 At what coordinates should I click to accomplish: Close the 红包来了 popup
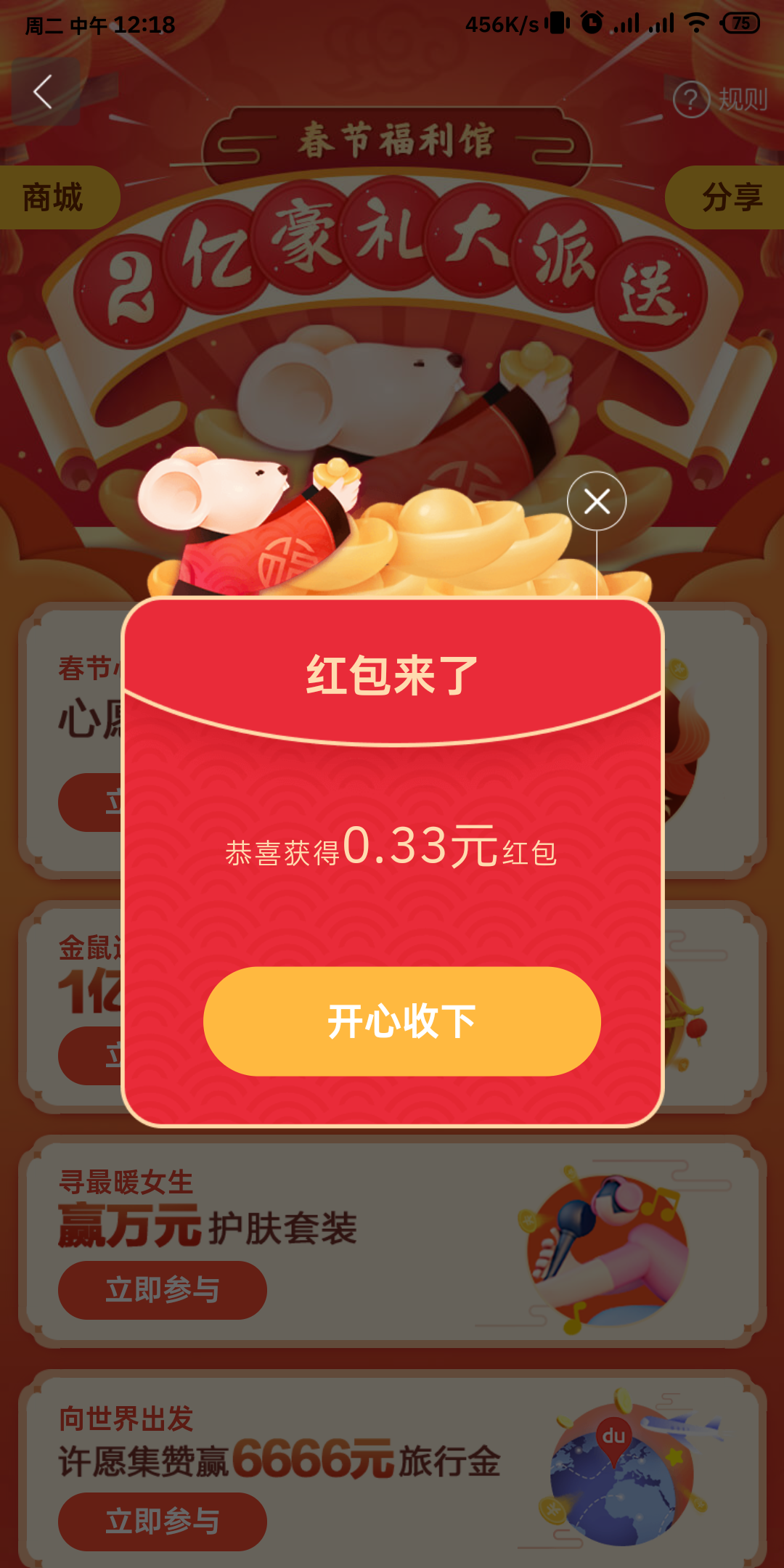597,501
